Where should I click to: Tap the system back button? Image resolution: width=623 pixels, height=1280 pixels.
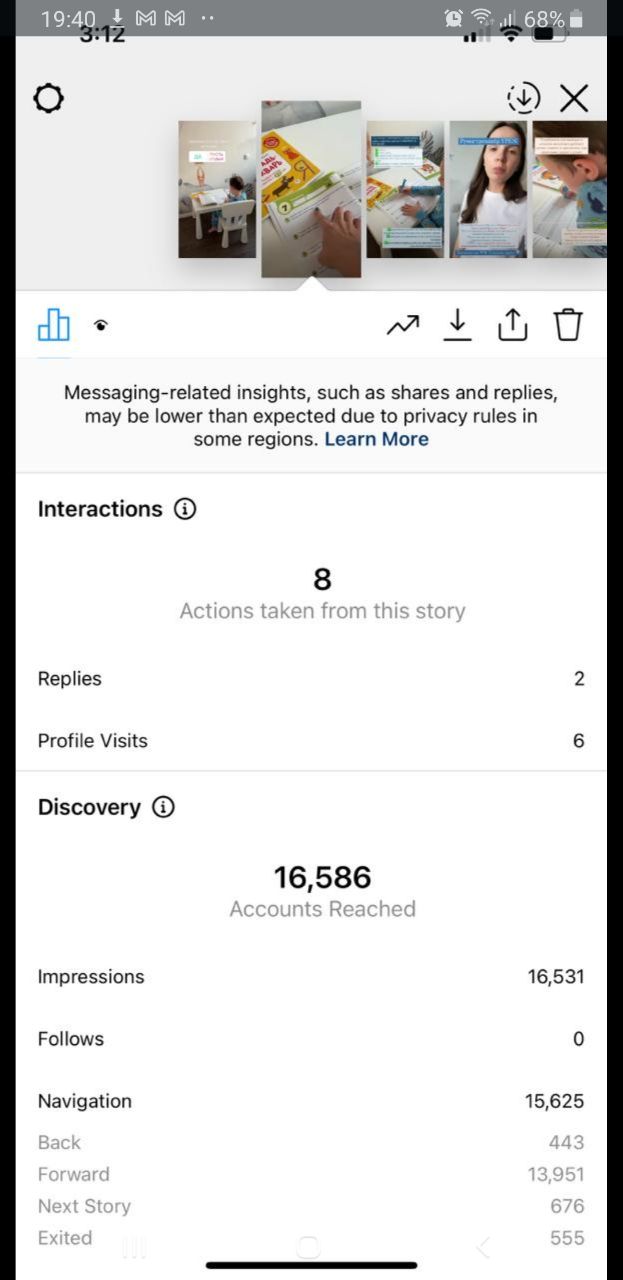[484, 1246]
